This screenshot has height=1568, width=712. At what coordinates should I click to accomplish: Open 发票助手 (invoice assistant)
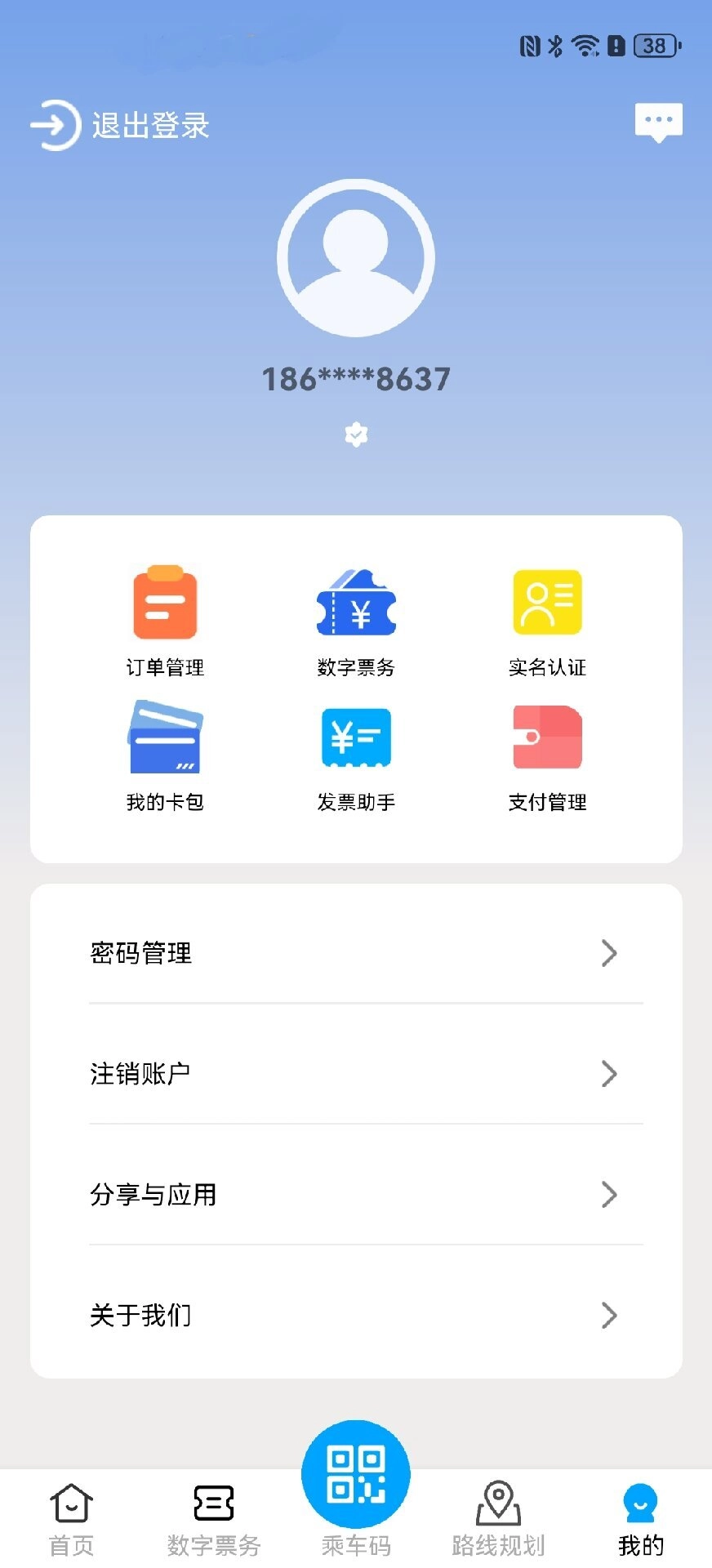pyautogui.click(x=356, y=753)
